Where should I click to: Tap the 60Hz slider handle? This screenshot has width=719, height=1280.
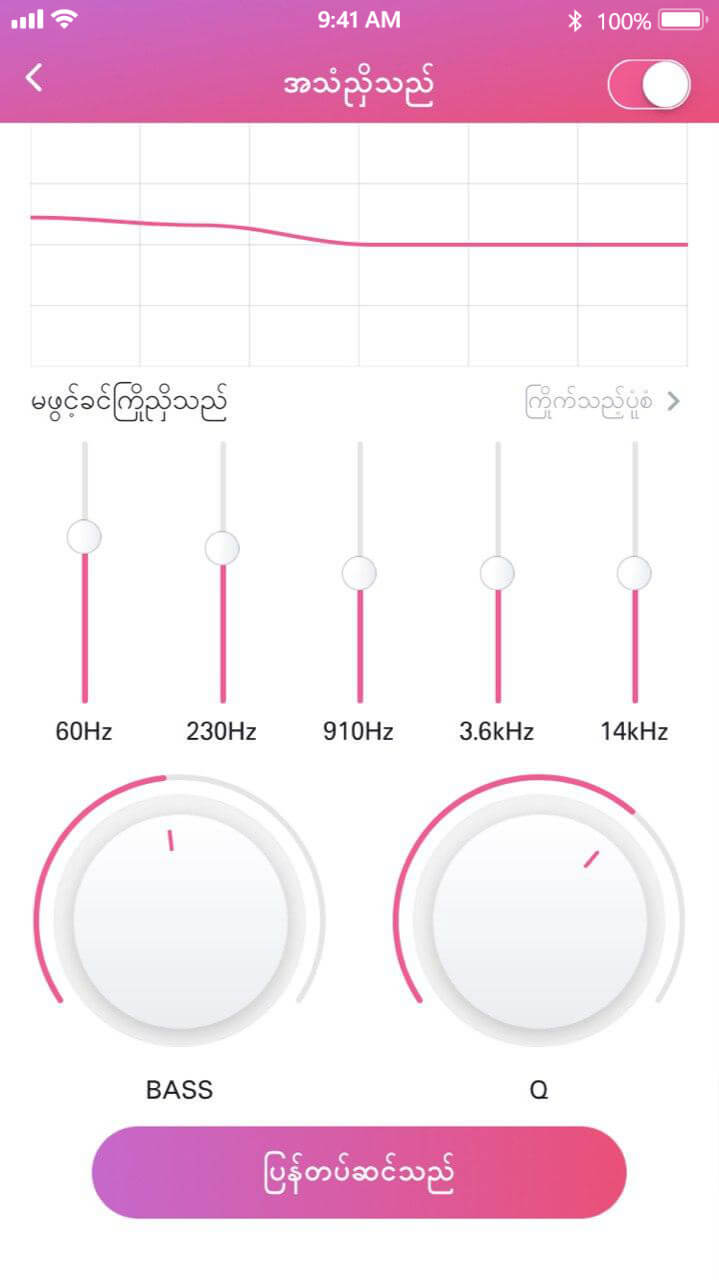[x=84, y=536]
